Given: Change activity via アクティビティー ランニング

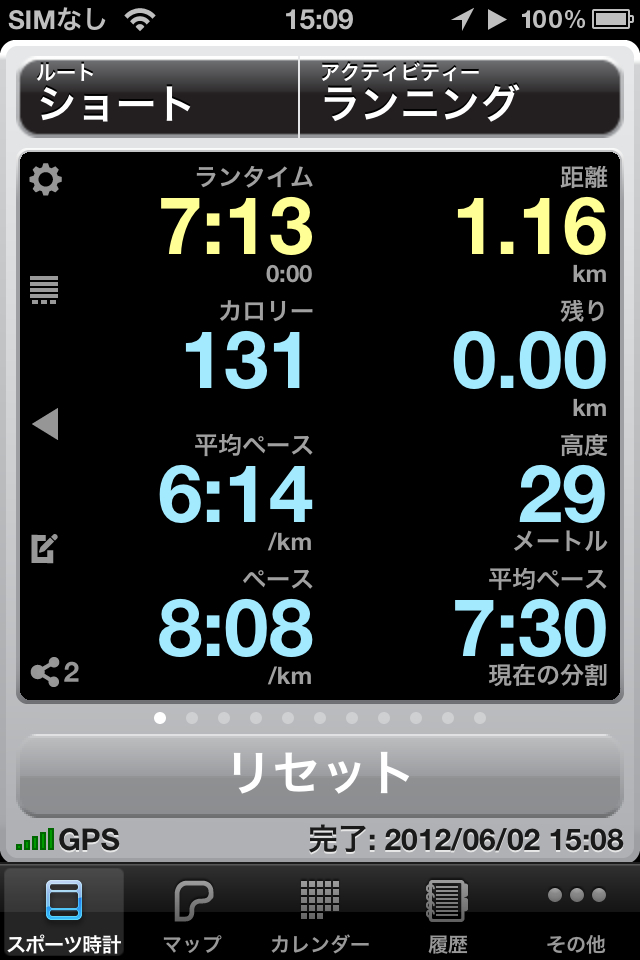Looking at the screenshot, I should click(460, 97).
